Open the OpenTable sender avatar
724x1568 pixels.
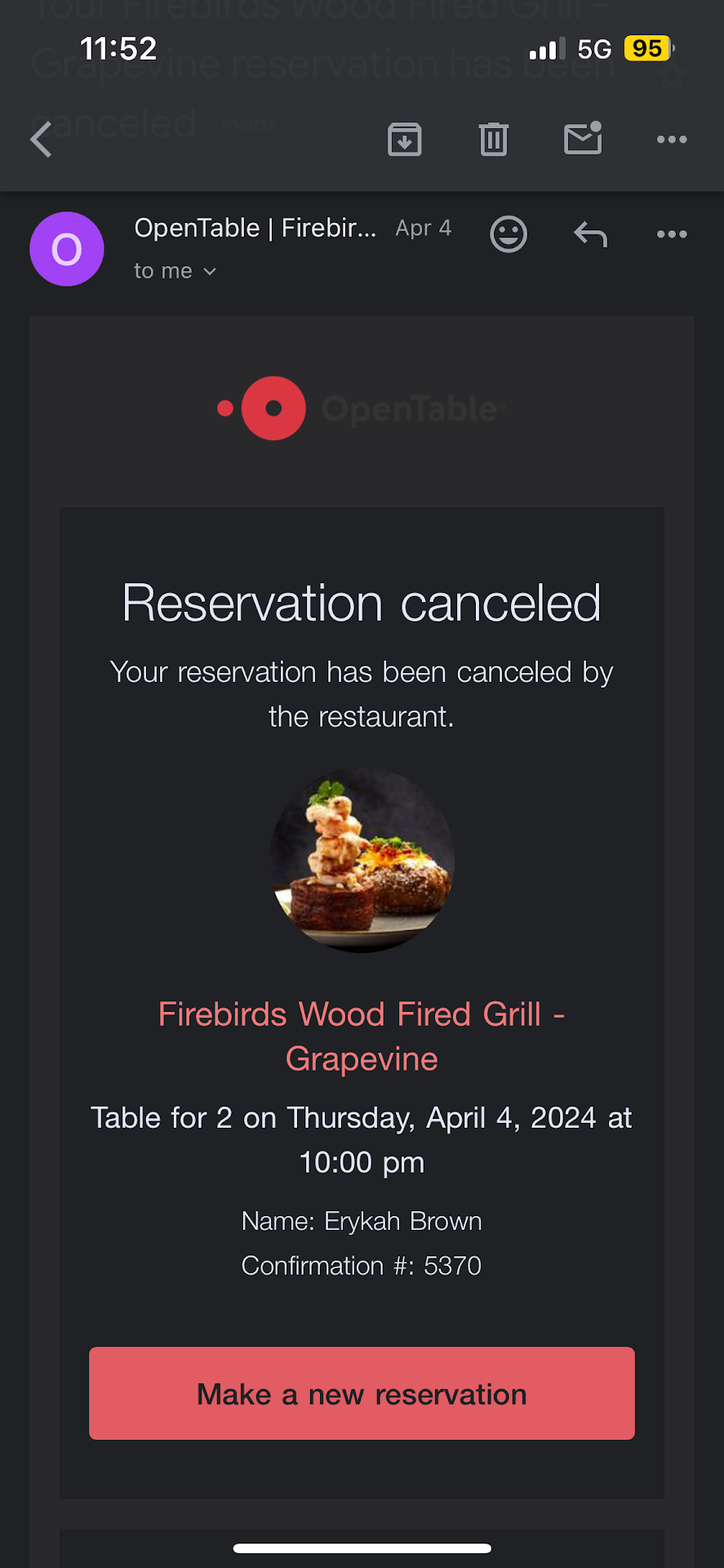[67, 249]
